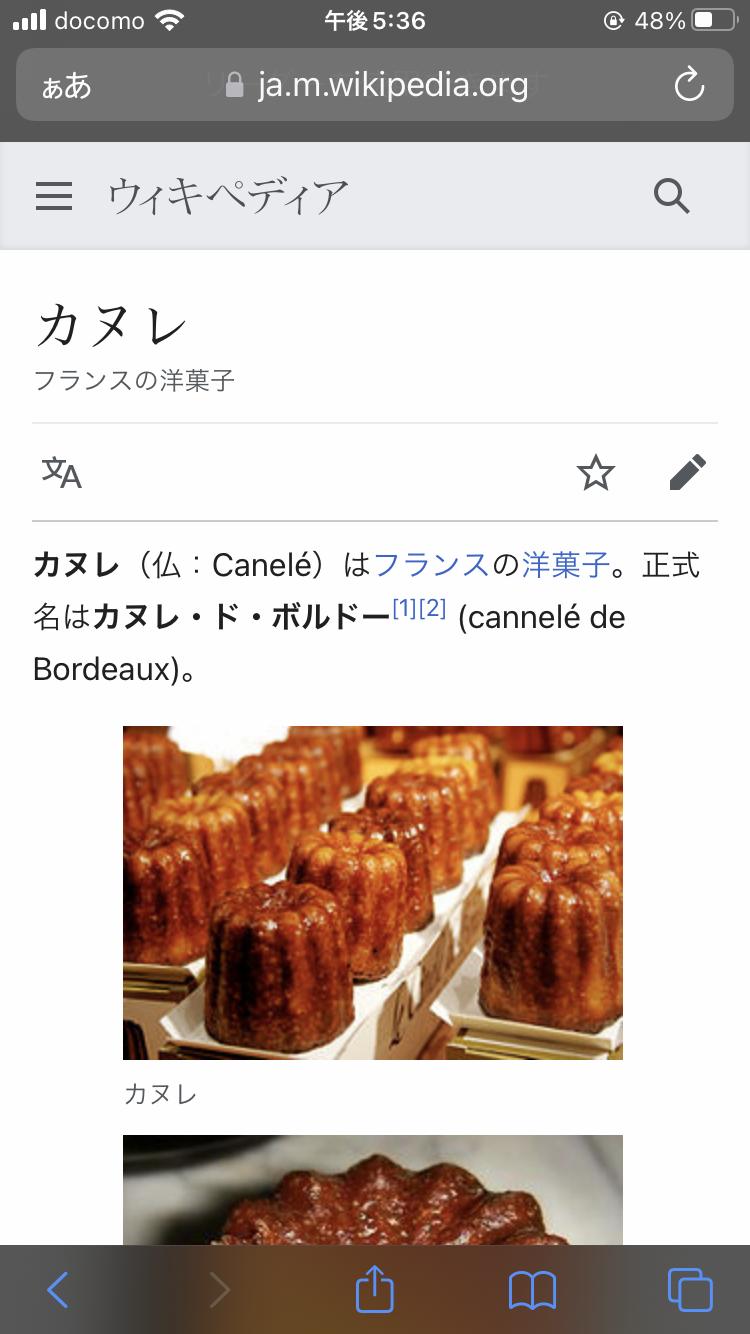Follow the 洋菓子 link
Image resolution: width=750 pixels, height=1334 pixels.
(565, 566)
